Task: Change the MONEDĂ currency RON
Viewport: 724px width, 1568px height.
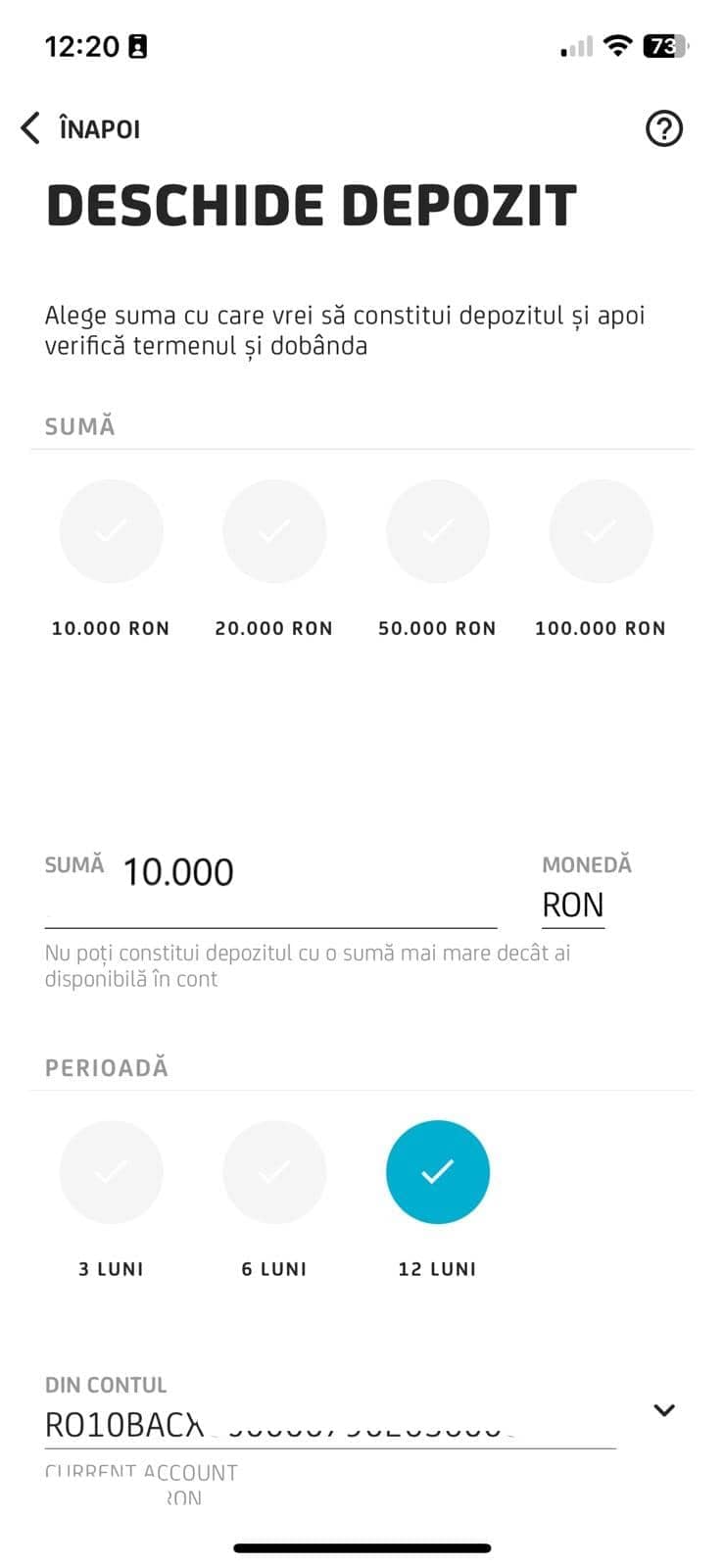Action: [573, 905]
